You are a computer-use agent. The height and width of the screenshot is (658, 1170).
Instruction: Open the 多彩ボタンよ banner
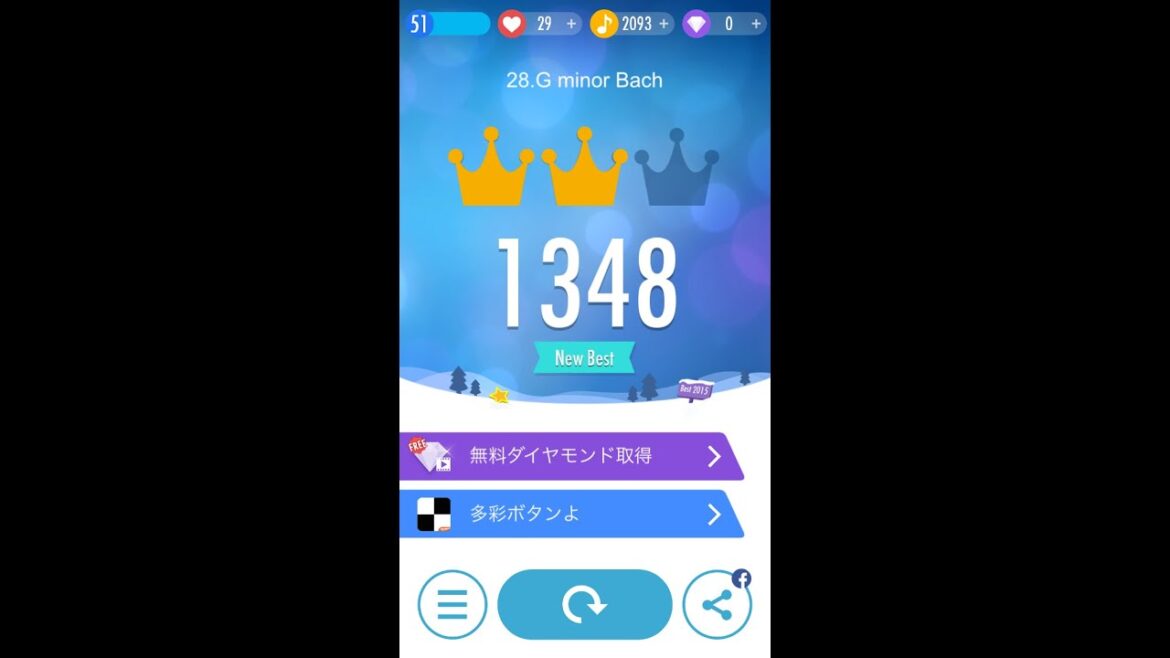pos(571,514)
